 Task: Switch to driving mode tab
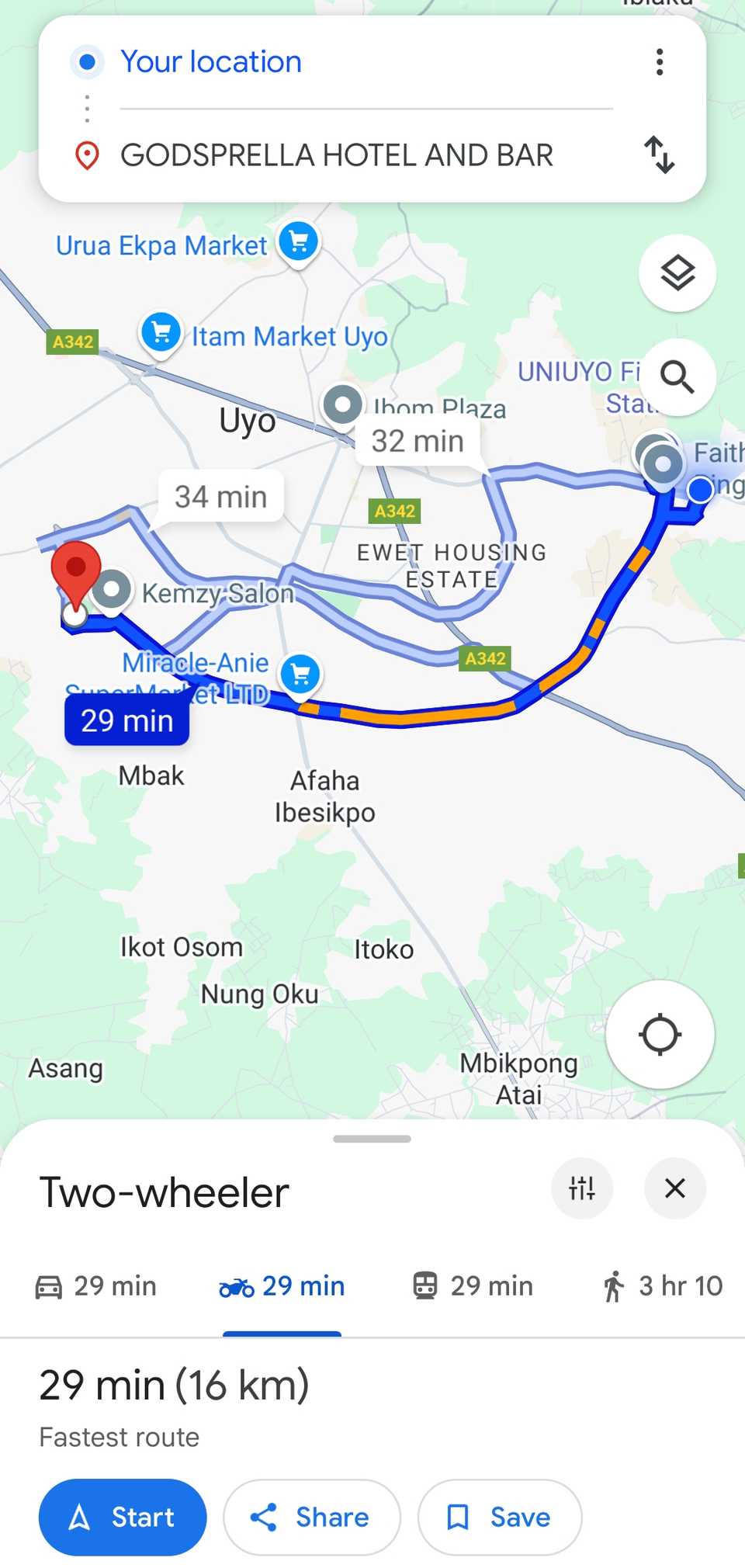[96, 1286]
